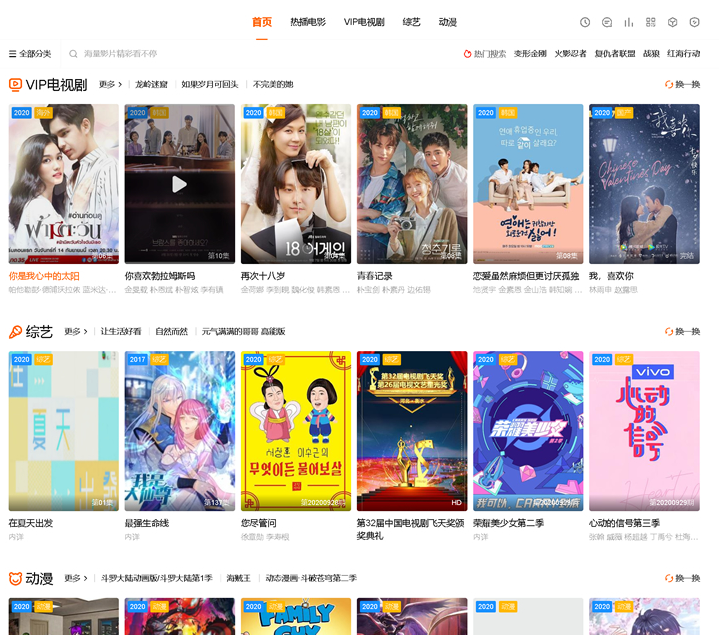Refresh the VIP电视剧 section with 换一换
Viewport: 719px width, 644px height.
point(683,85)
